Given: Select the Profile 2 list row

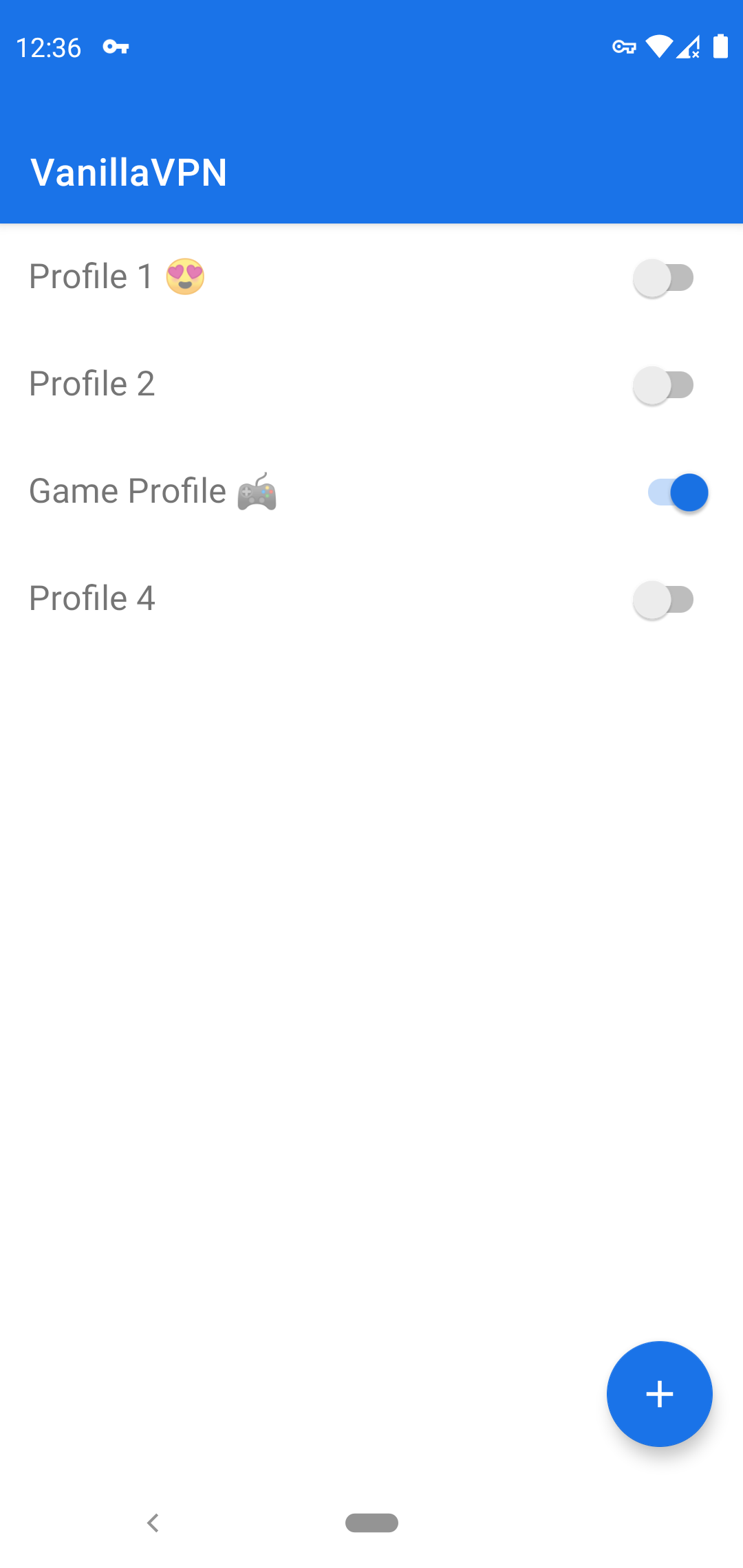Looking at the screenshot, I should tap(275, 384).
